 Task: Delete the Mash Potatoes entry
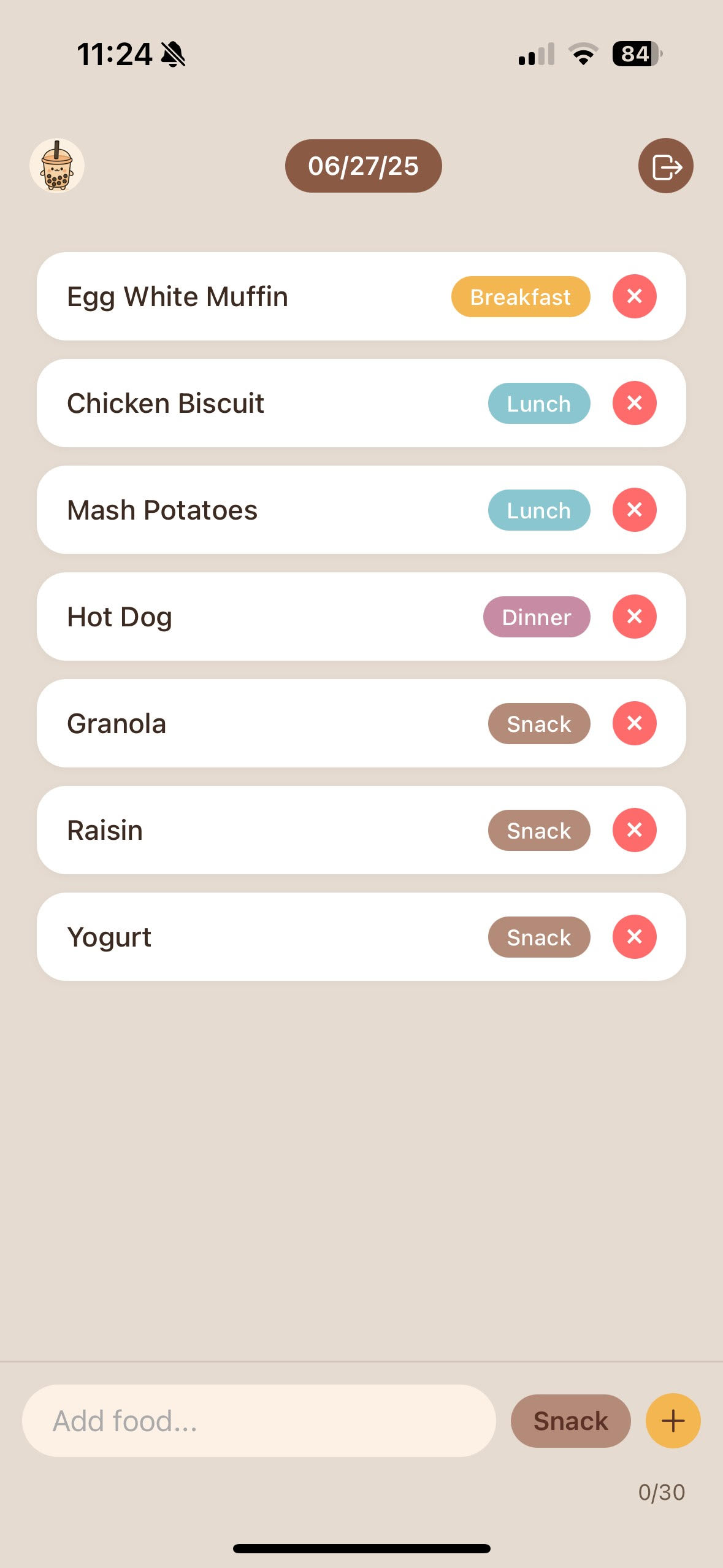click(x=634, y=510)
